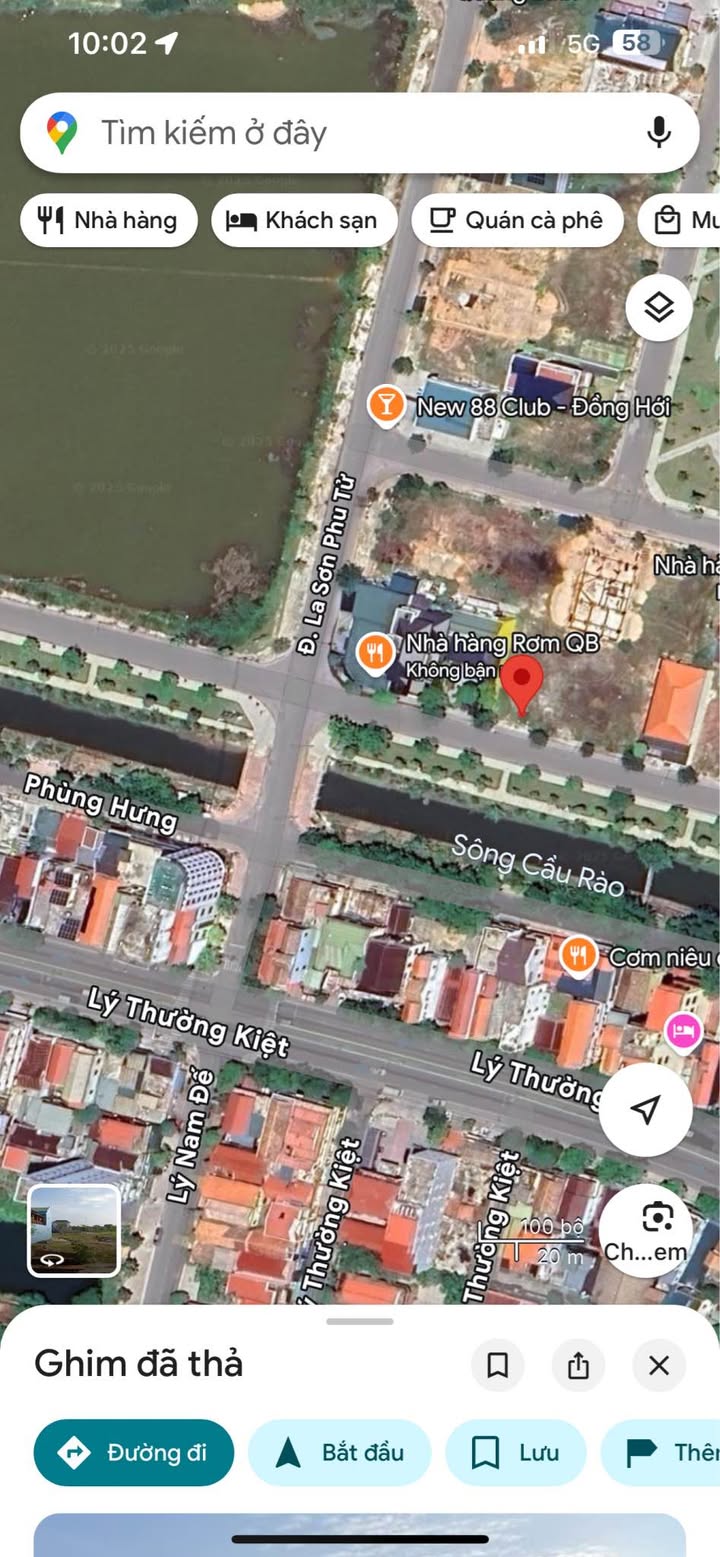Filter by the Nhà hàng chip

tap(108, 221)
